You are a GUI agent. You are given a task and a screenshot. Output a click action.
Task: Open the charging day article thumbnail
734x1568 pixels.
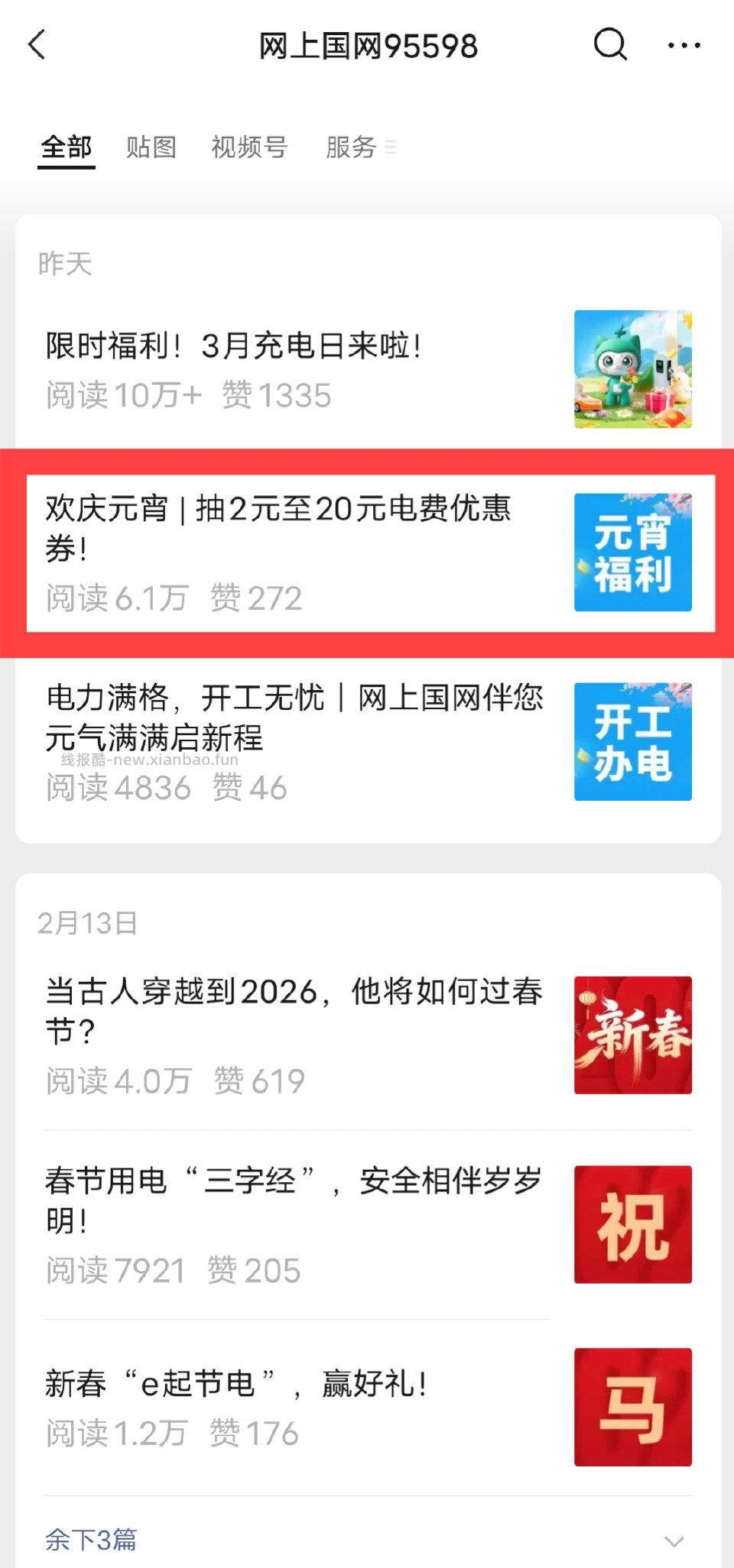632,369
